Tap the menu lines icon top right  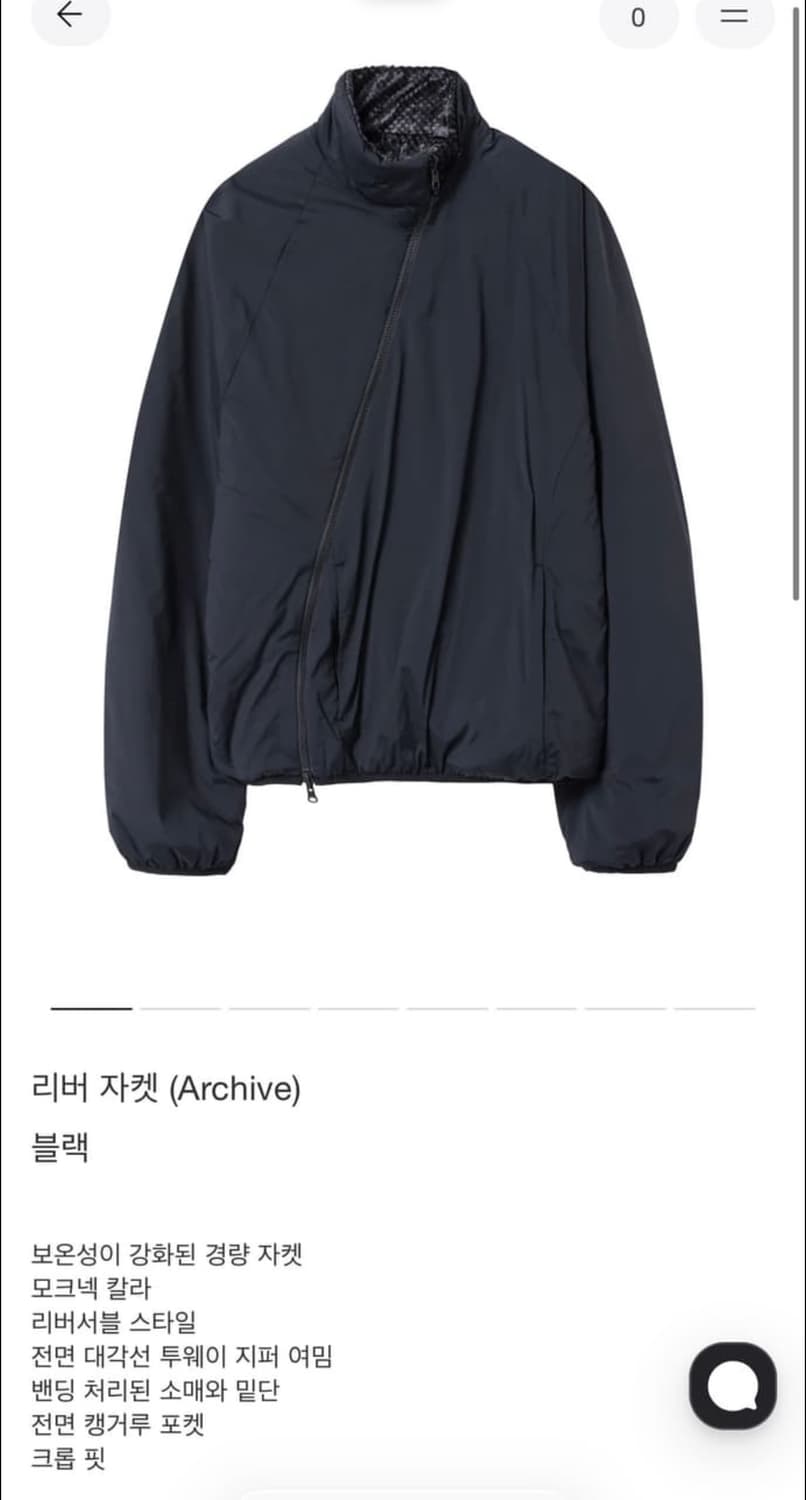[x=733, y=18]
